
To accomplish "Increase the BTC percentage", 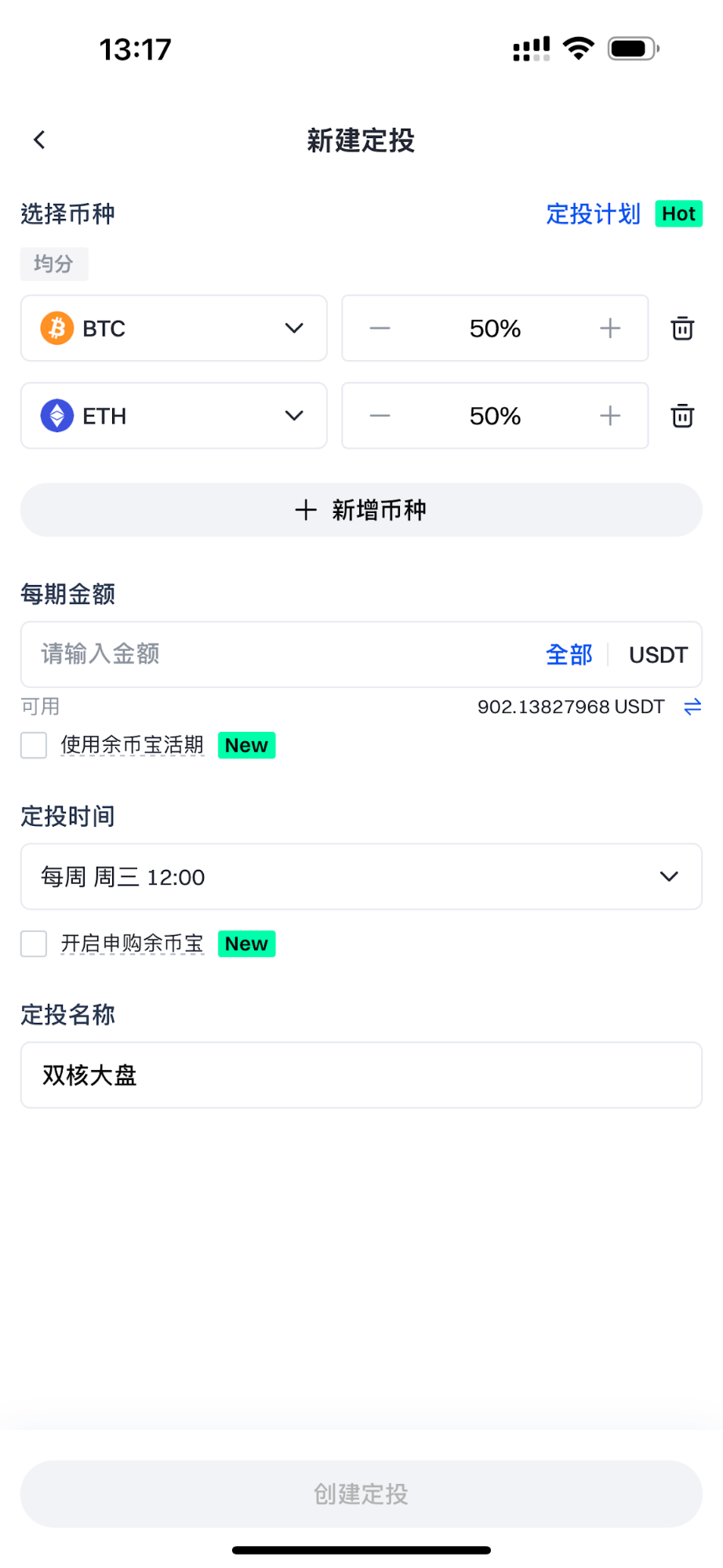I will 610,328.
